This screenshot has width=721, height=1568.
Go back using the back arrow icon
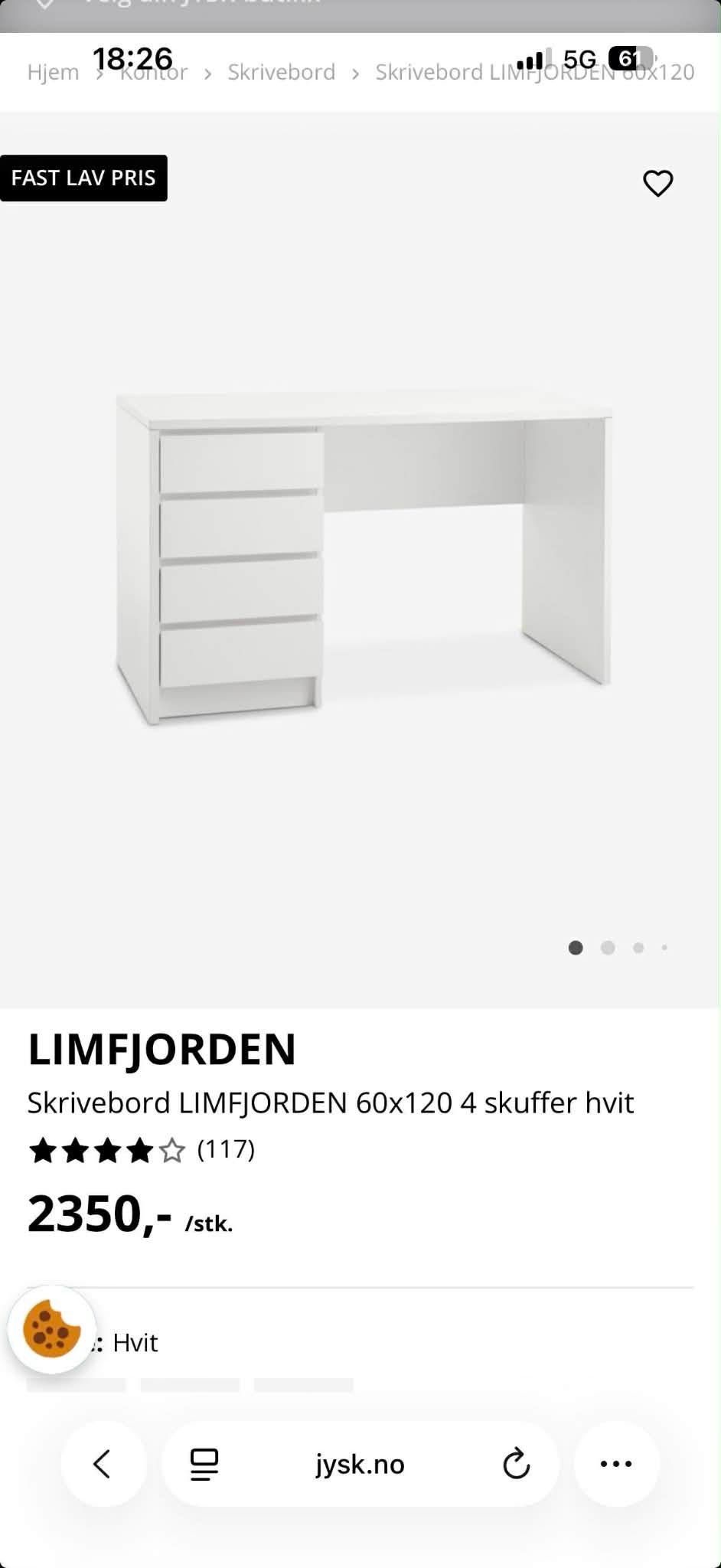103,1465
